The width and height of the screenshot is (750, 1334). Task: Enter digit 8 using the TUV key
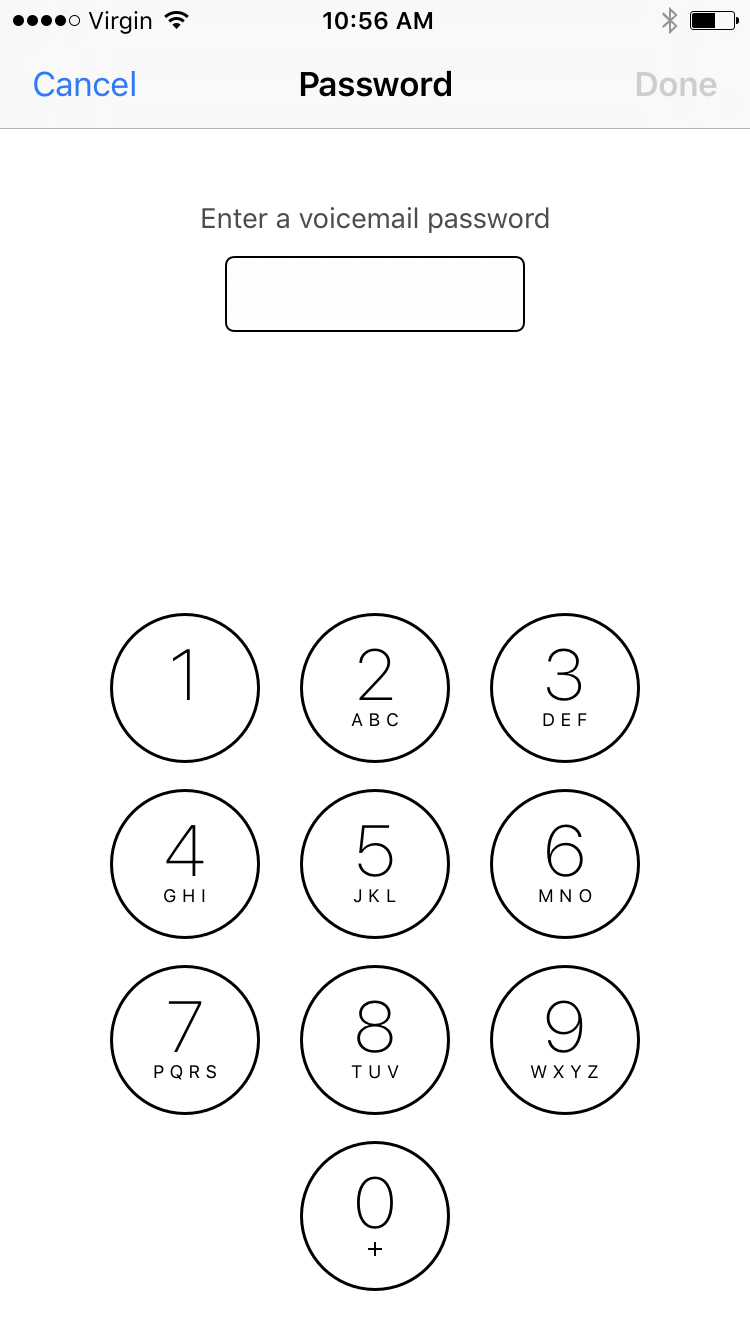point(375,1040)
